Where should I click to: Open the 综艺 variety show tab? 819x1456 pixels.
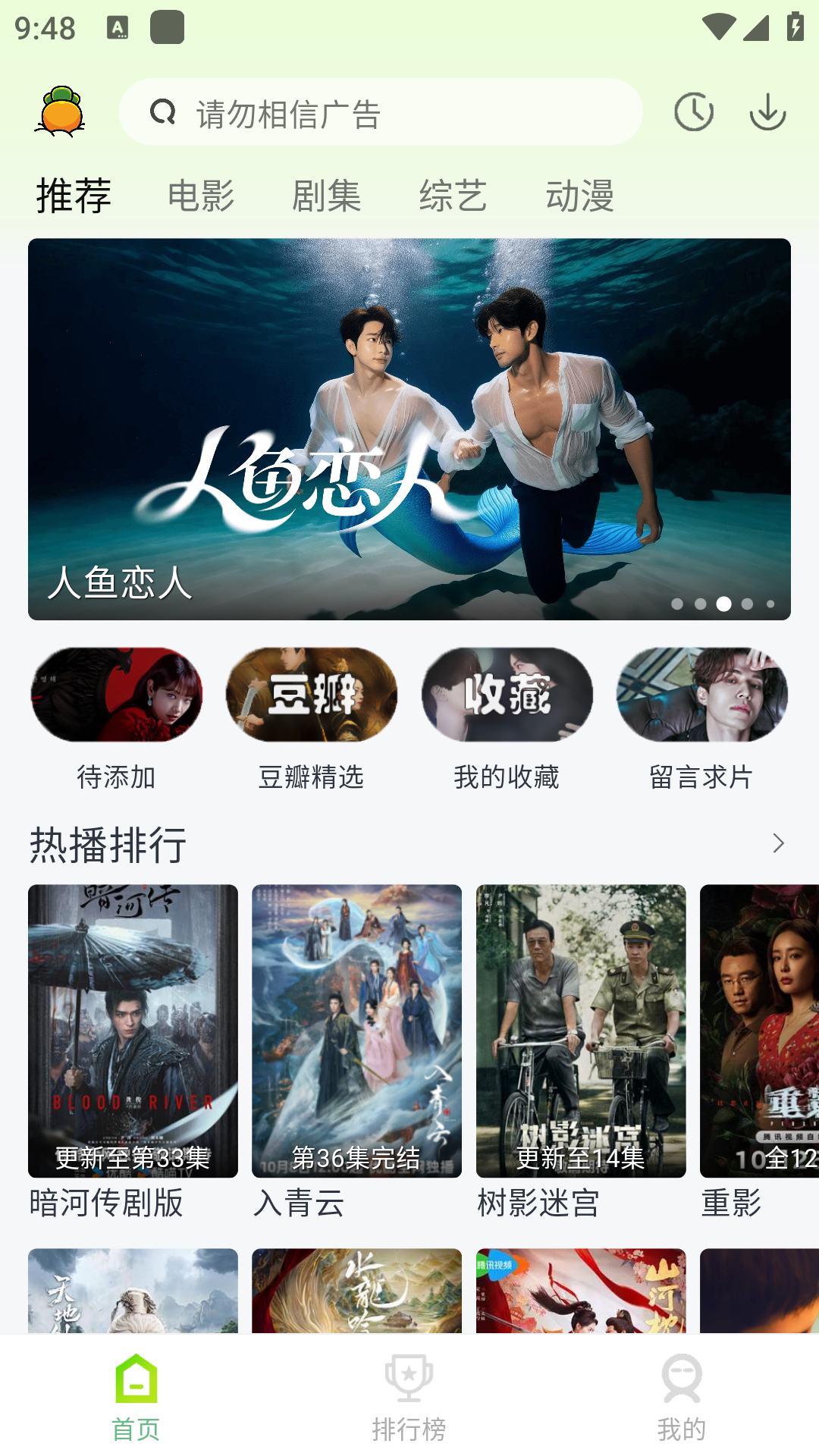coord(453,195)
